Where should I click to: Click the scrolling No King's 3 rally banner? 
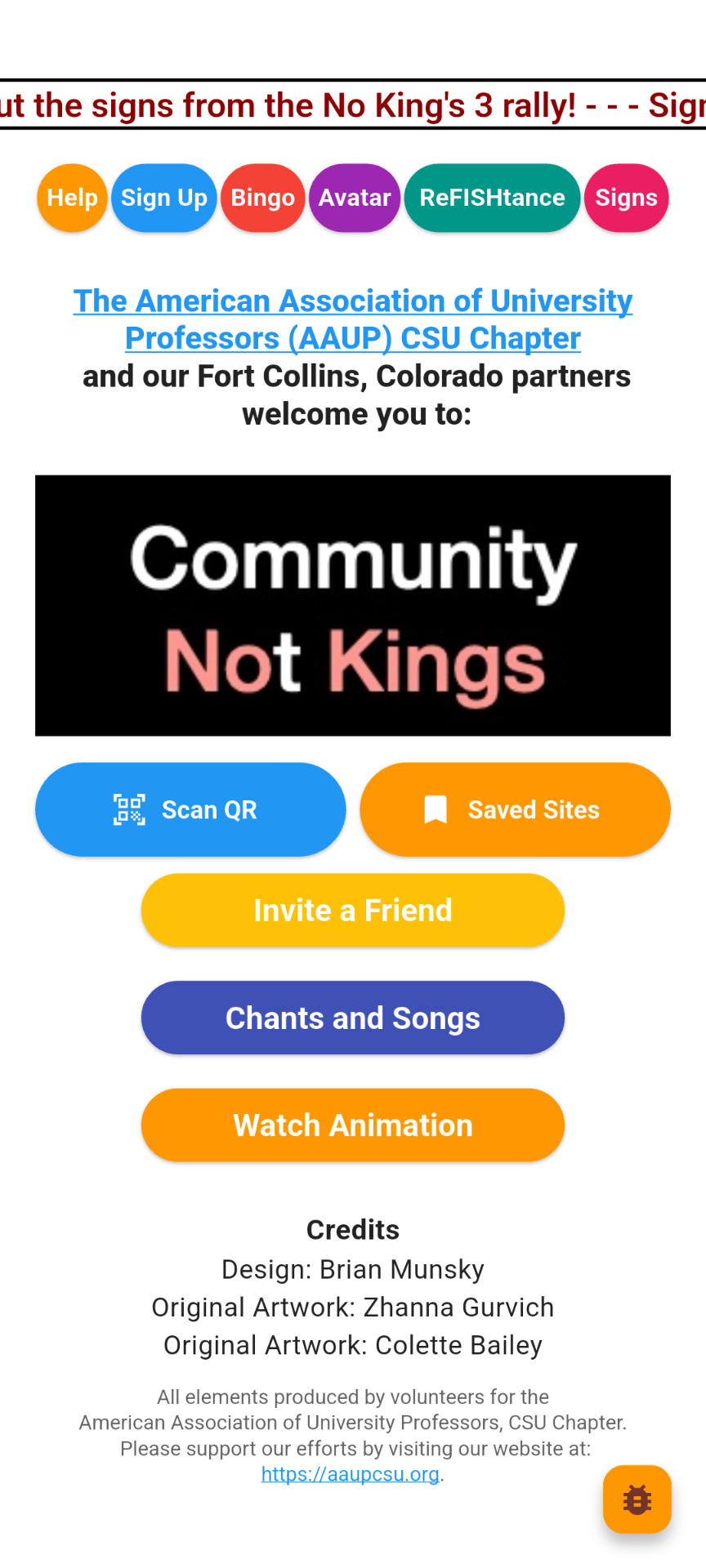tap(353, 105)
